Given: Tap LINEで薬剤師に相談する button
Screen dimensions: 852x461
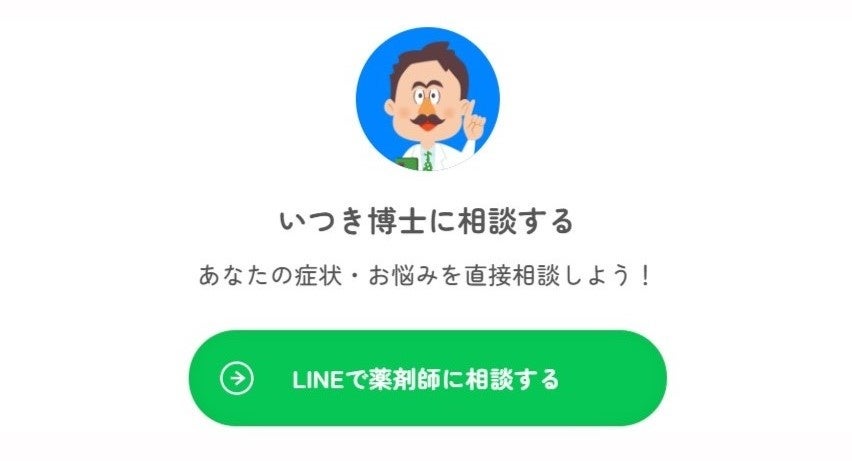Looking at the screenshot, I should click(428, 378).
